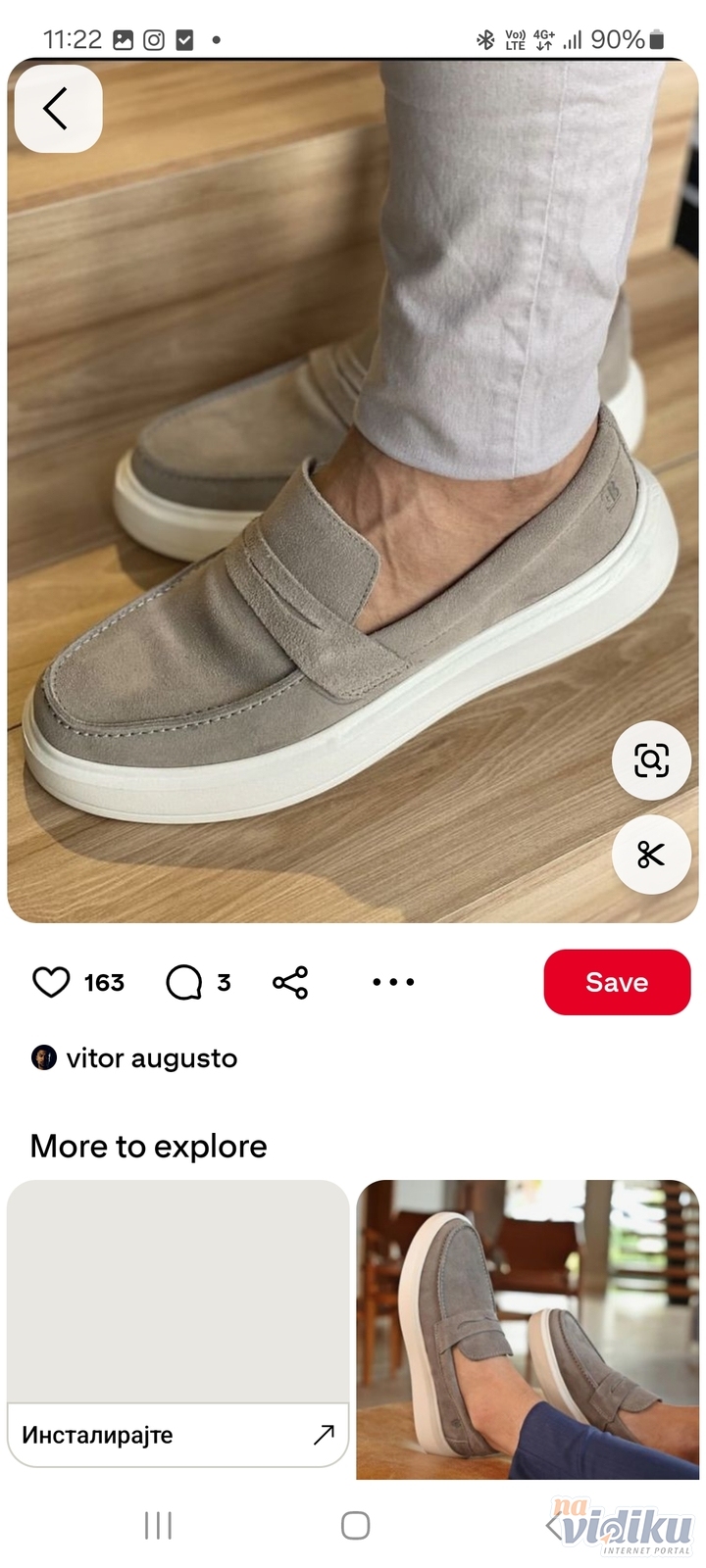706x1568 pixels.
Task: Open the comments on this pin
Action: [184, 982]
